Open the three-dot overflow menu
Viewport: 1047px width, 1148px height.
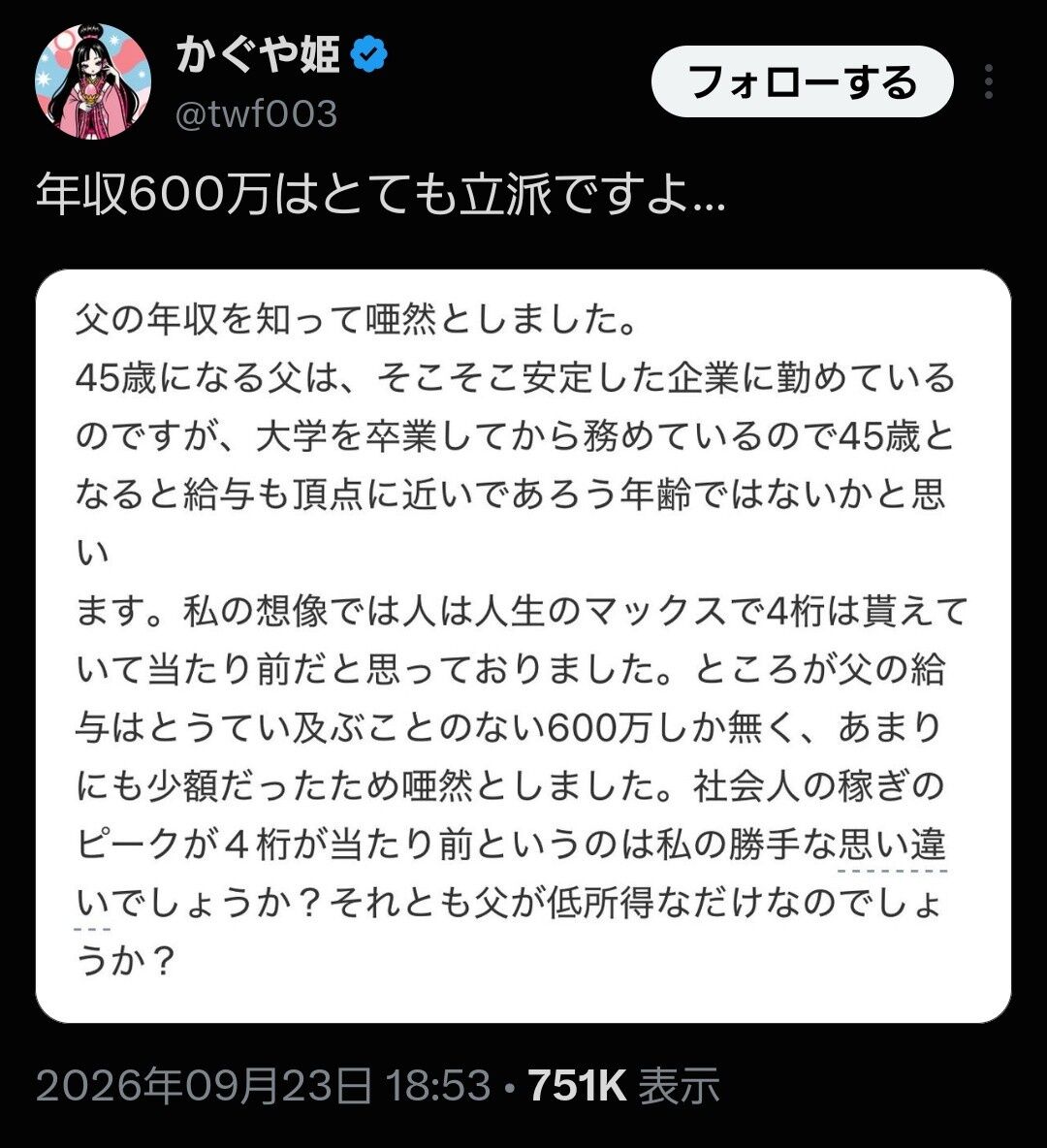pyautogui.click(x=989, y=81)
